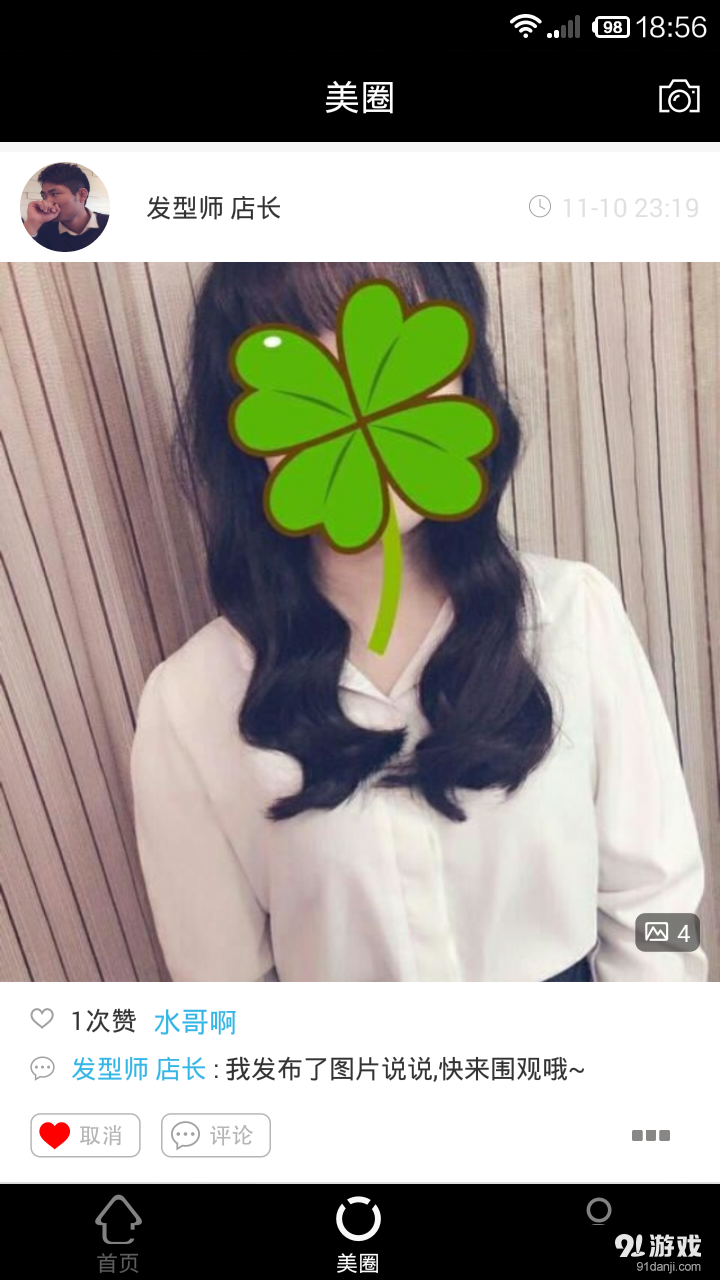Viewport: 720px width, 1280px height.
Task: Switch to the 首页 tab
Action: (118, 1233)
